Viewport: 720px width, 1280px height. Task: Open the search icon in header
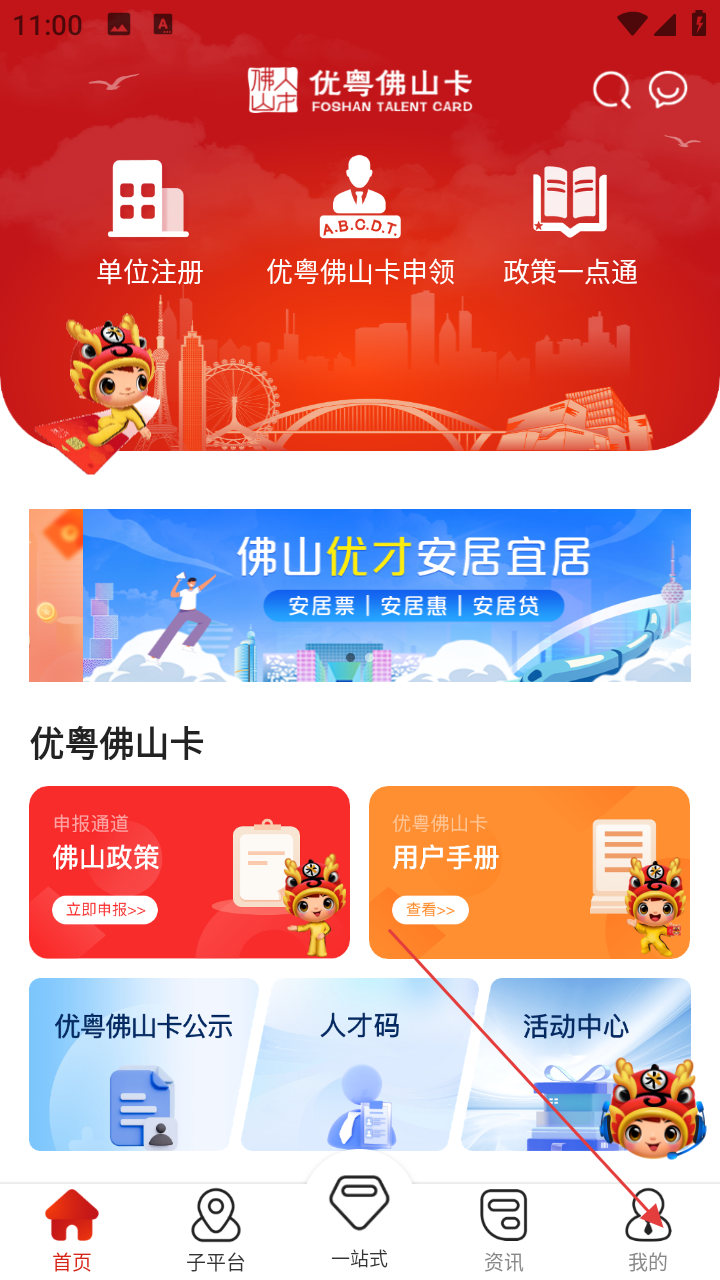(x=611, y=90)
